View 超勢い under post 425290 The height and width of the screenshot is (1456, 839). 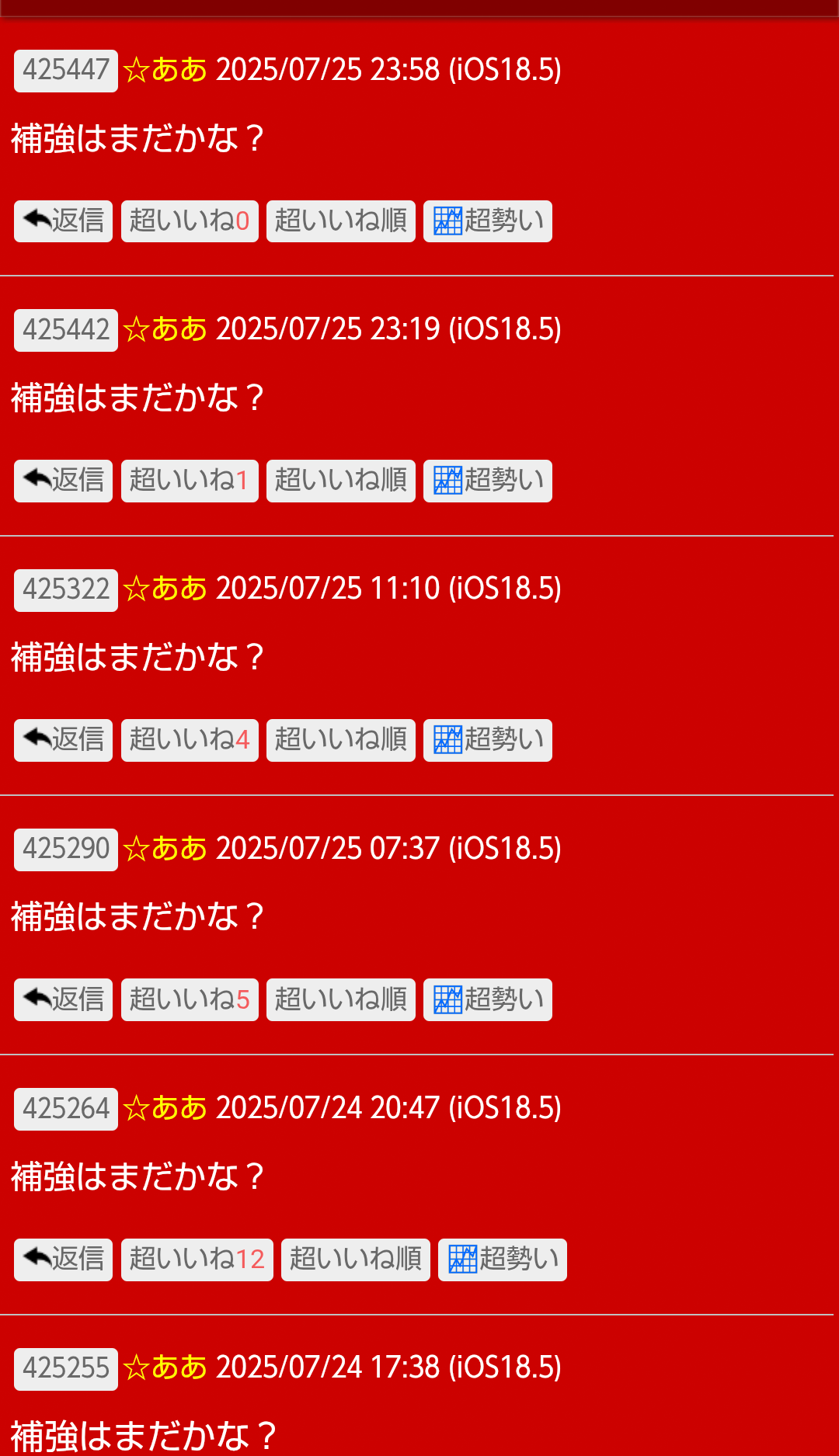pyautogui.click(x=487, y=999)
